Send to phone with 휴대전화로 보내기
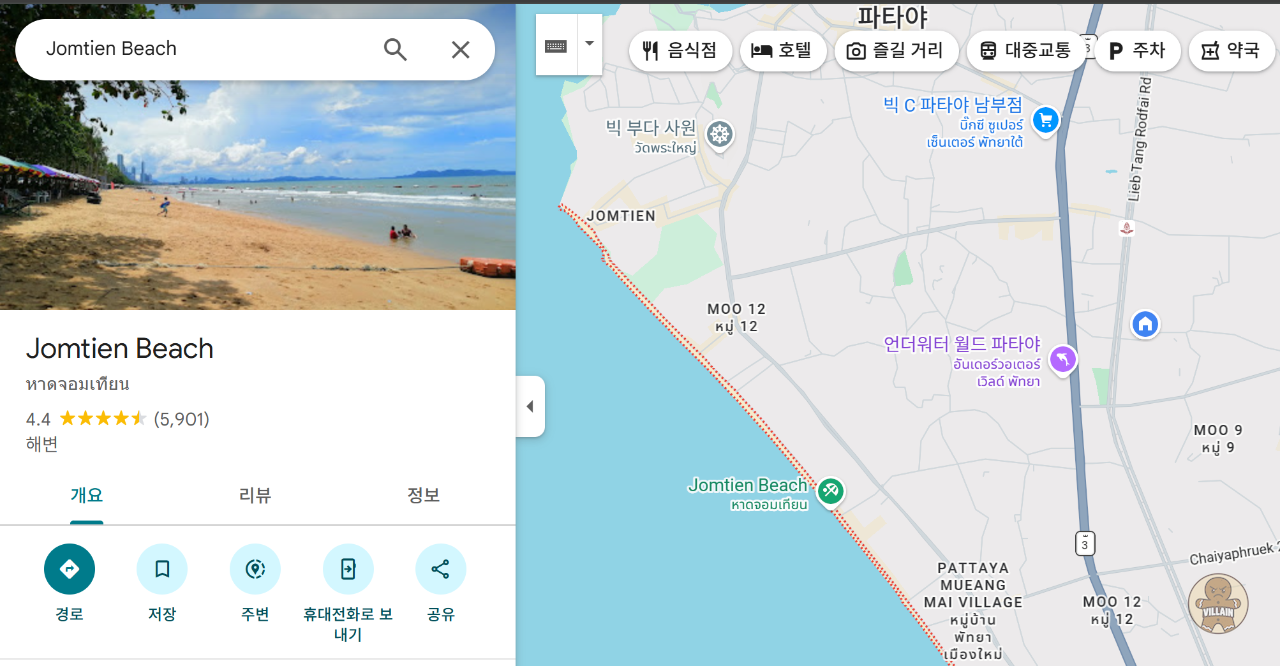This screenshot has width=1280, height=666. [x=348, y=570]
